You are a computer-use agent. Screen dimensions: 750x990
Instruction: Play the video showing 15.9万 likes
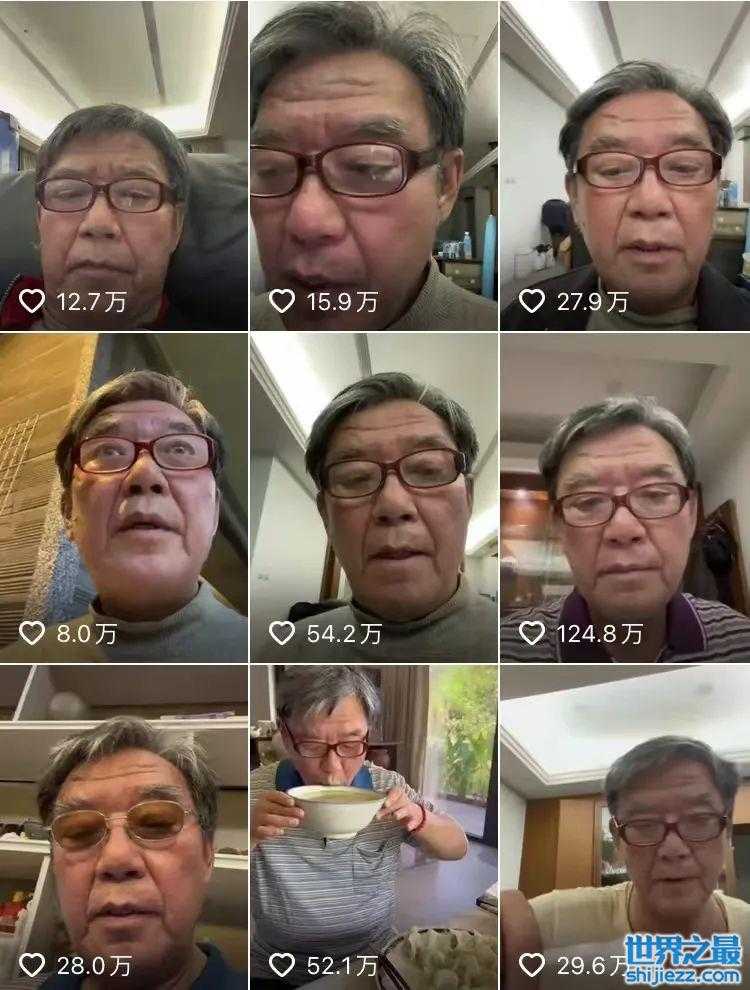[x=374, y=166]
